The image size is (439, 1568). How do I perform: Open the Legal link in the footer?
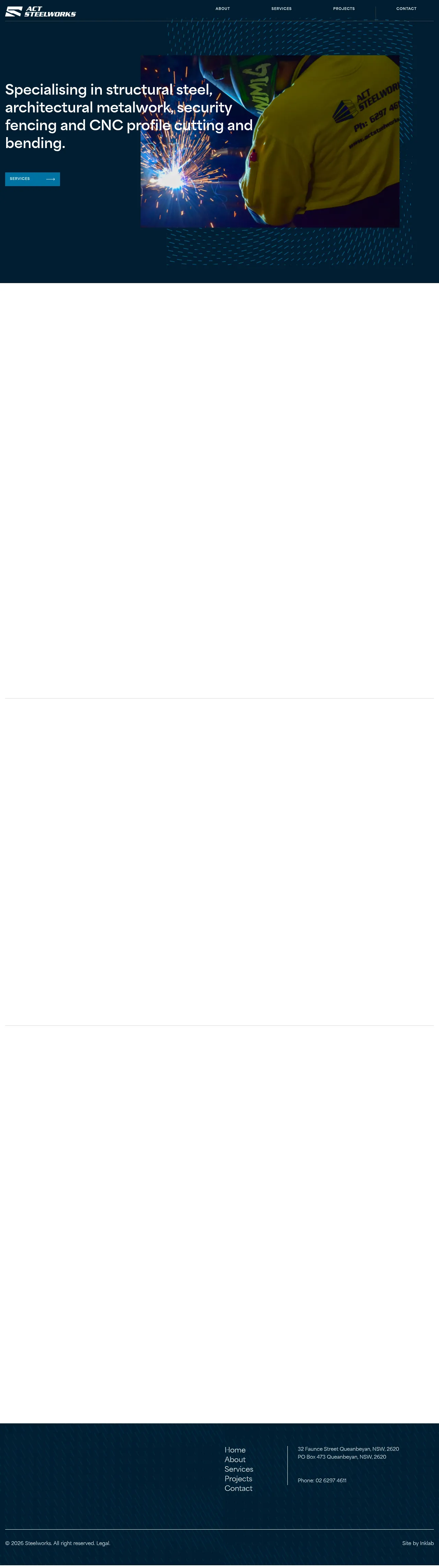point(103,1543)
